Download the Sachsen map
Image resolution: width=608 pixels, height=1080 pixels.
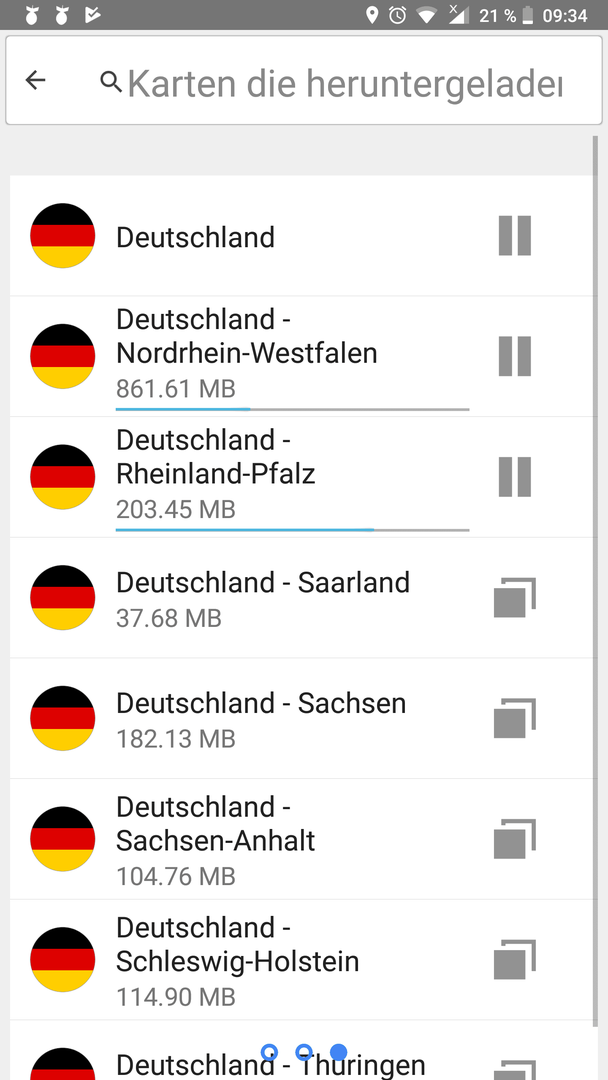[515, 718]
